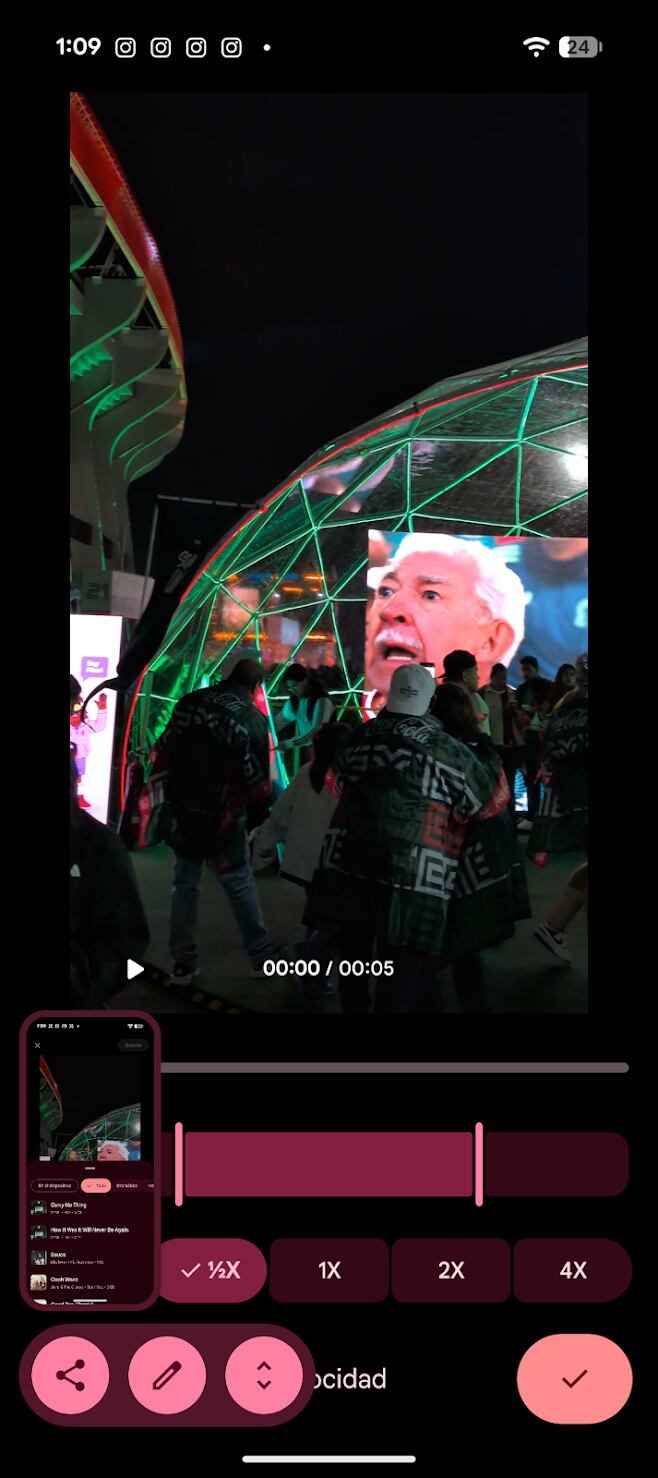Open the screenshot preview thumbnail
Viewport: 658px width, 1478px height.
pyautogui.click(x=90, y=1160)
